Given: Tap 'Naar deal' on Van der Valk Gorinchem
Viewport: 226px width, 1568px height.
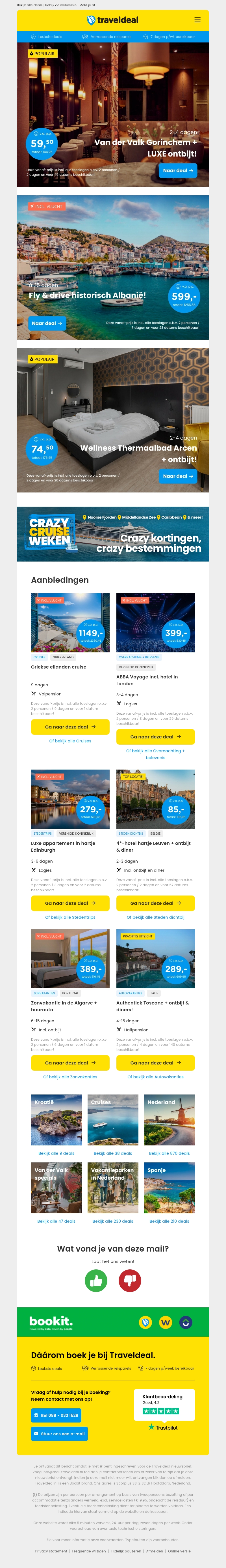Looking at the screenshot, I should pos(178,170).
